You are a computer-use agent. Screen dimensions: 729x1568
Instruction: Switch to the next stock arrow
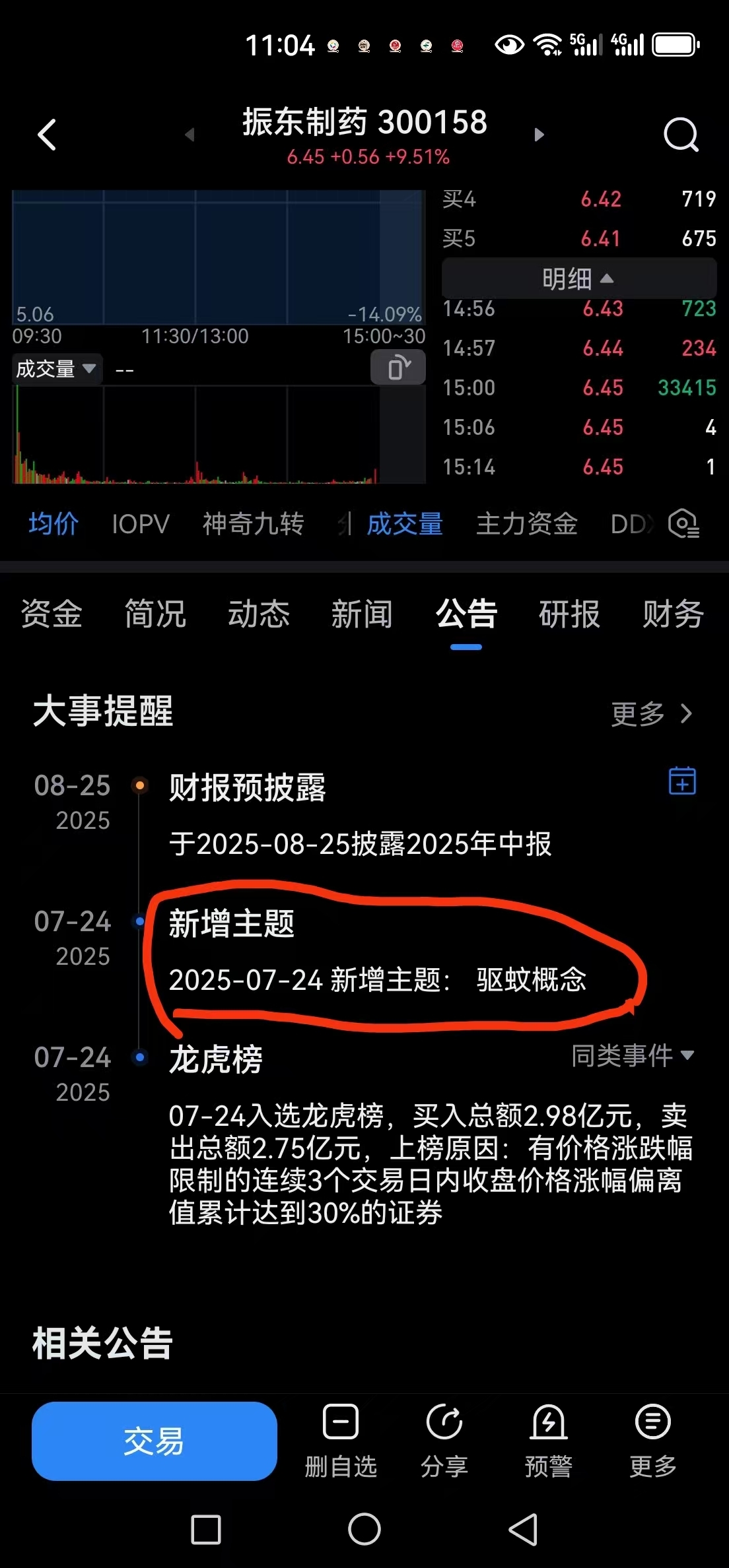[x=539, y=135]
